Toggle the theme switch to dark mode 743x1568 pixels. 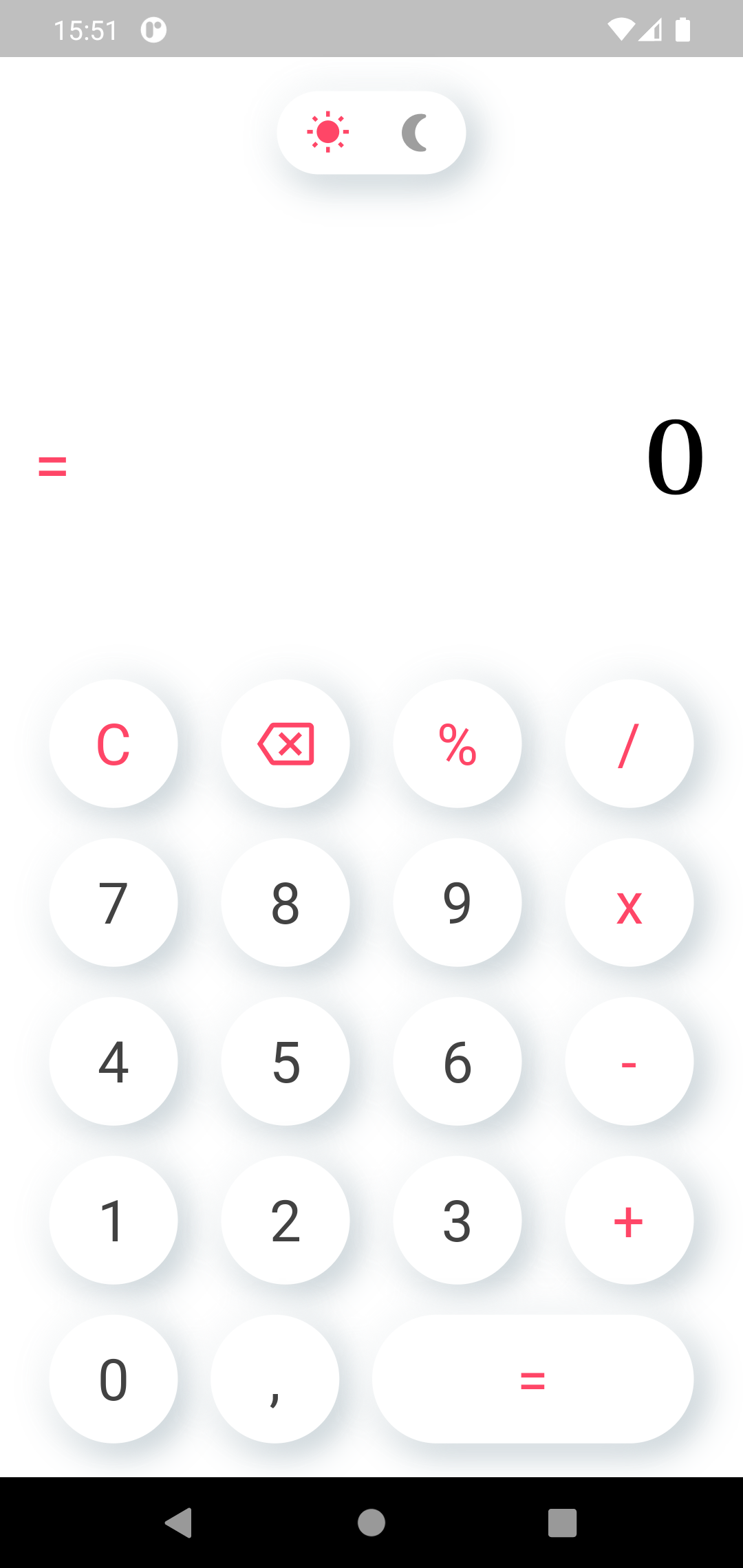point(416,131)
